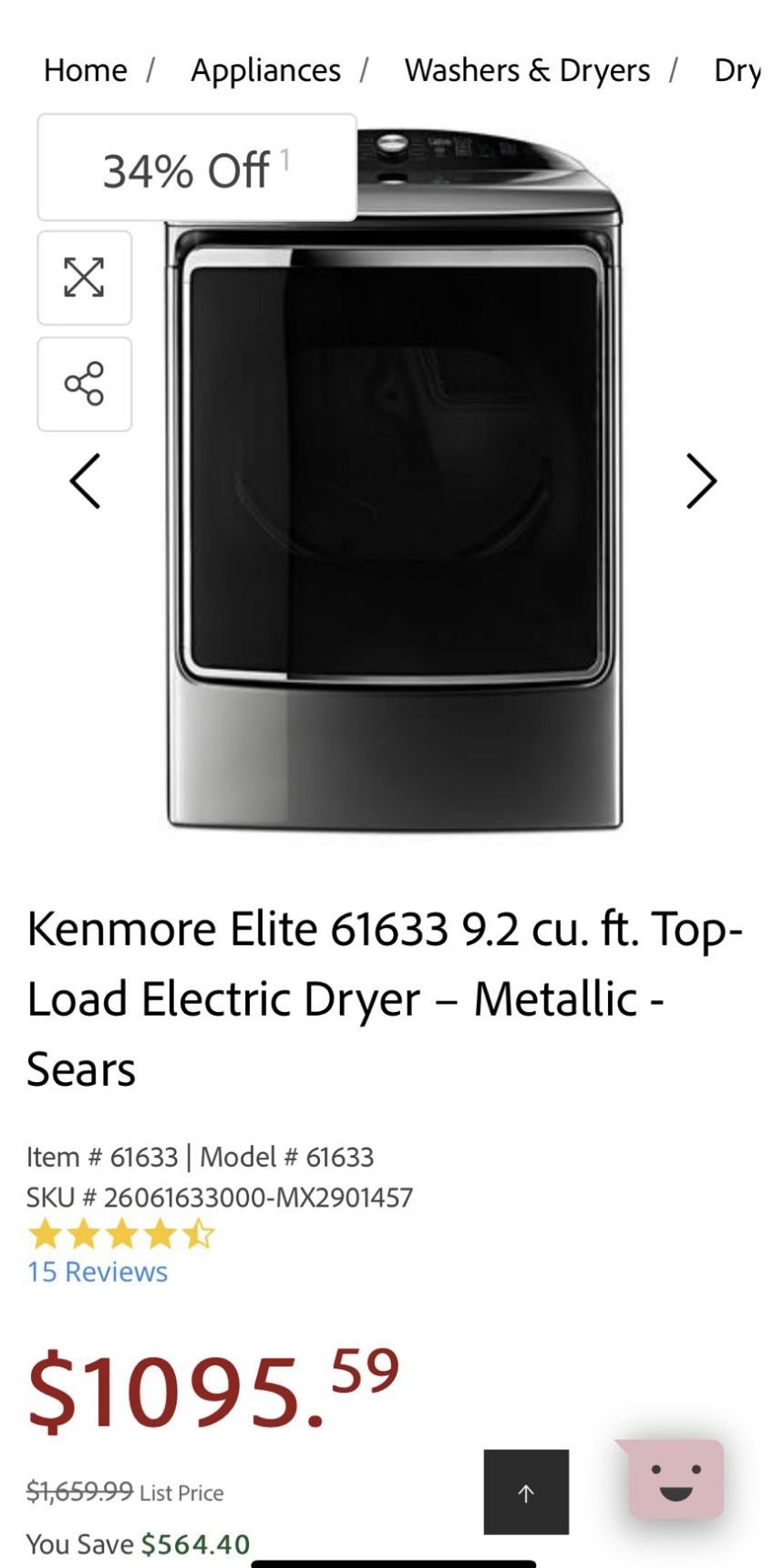Screen dimensions: 784x1568
Task: Go to Home in breadcrumb
Action: (x=86, y=70)
